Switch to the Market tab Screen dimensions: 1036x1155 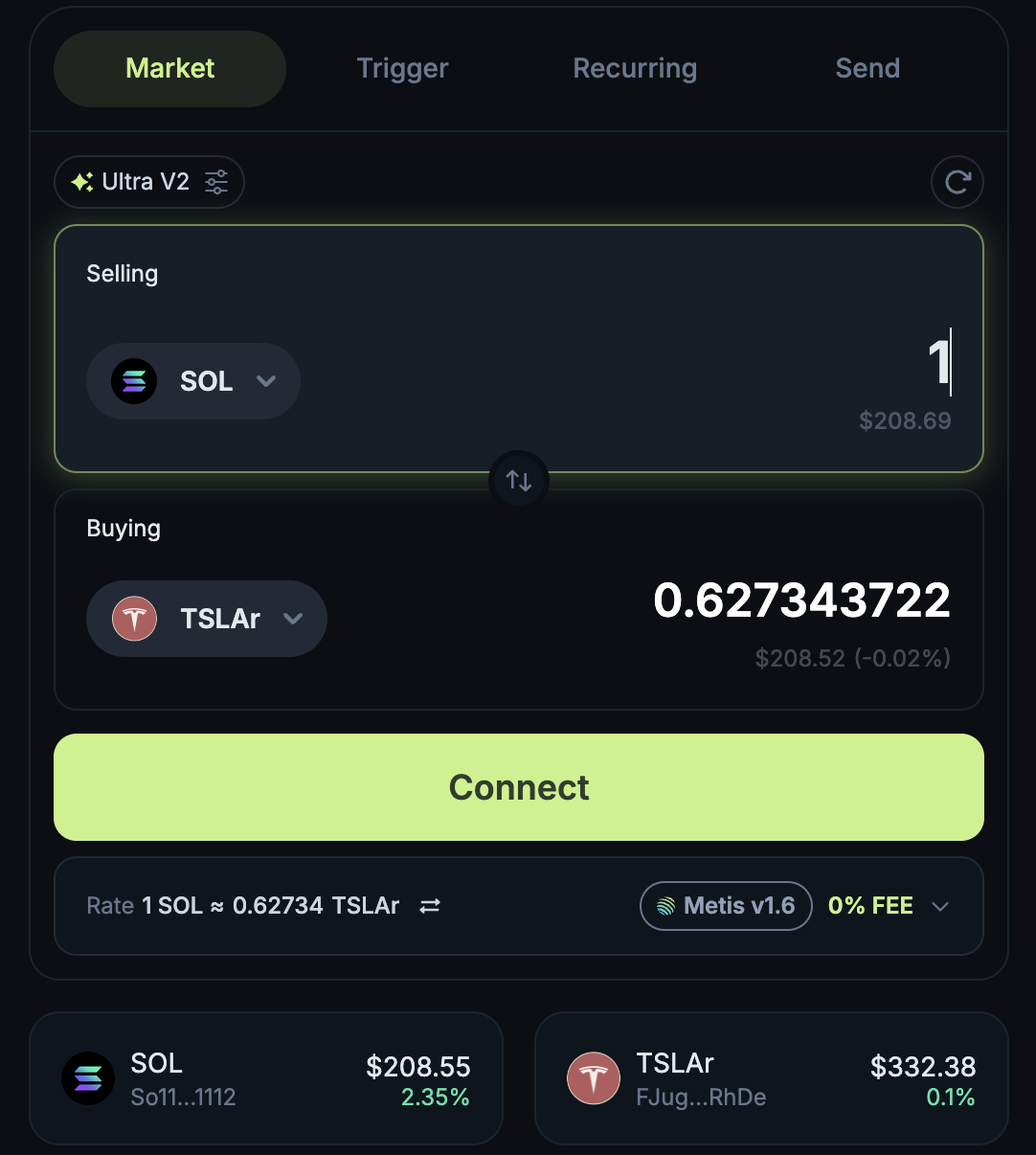coord(169,69)
